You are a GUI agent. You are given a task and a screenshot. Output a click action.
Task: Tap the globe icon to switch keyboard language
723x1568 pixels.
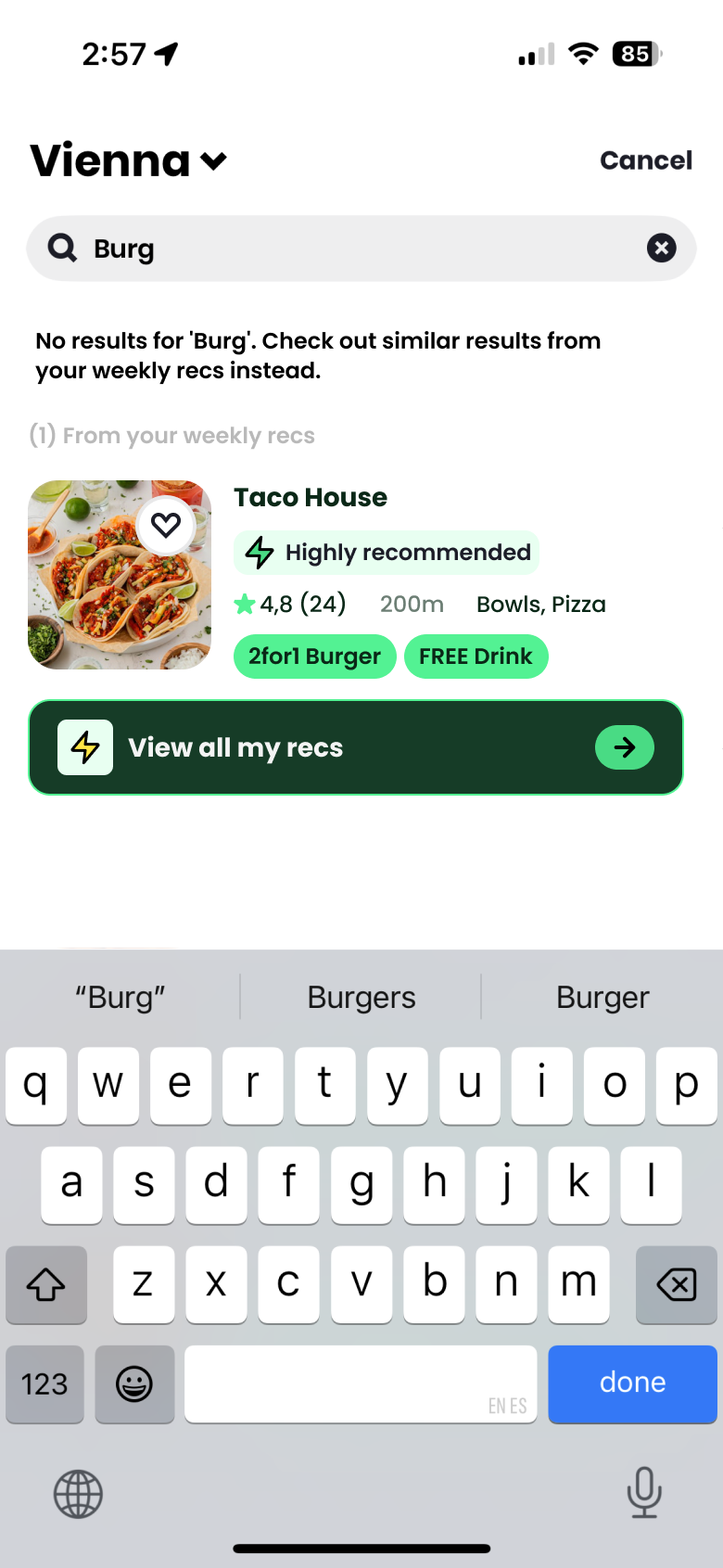78,1494
